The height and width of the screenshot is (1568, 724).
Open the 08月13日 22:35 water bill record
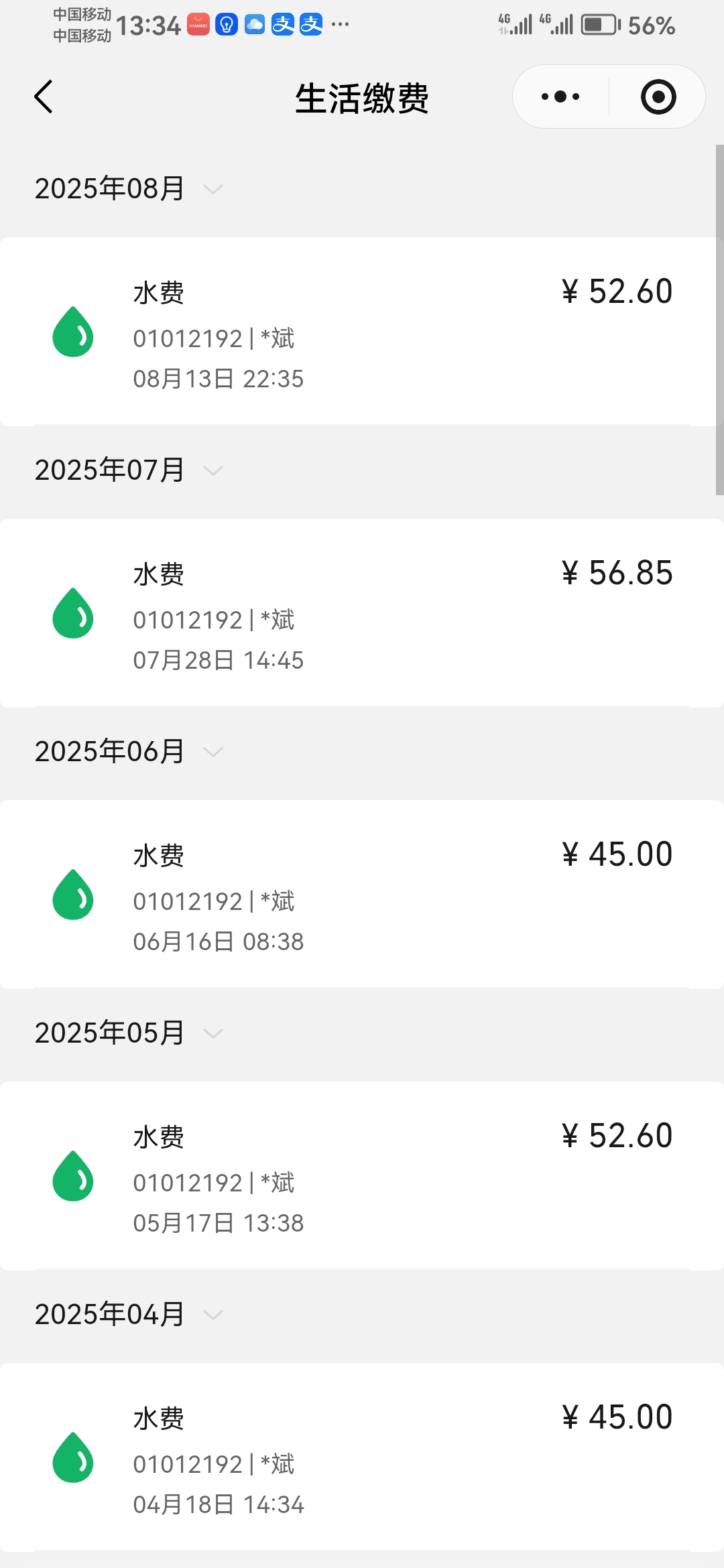coord(362,332)
